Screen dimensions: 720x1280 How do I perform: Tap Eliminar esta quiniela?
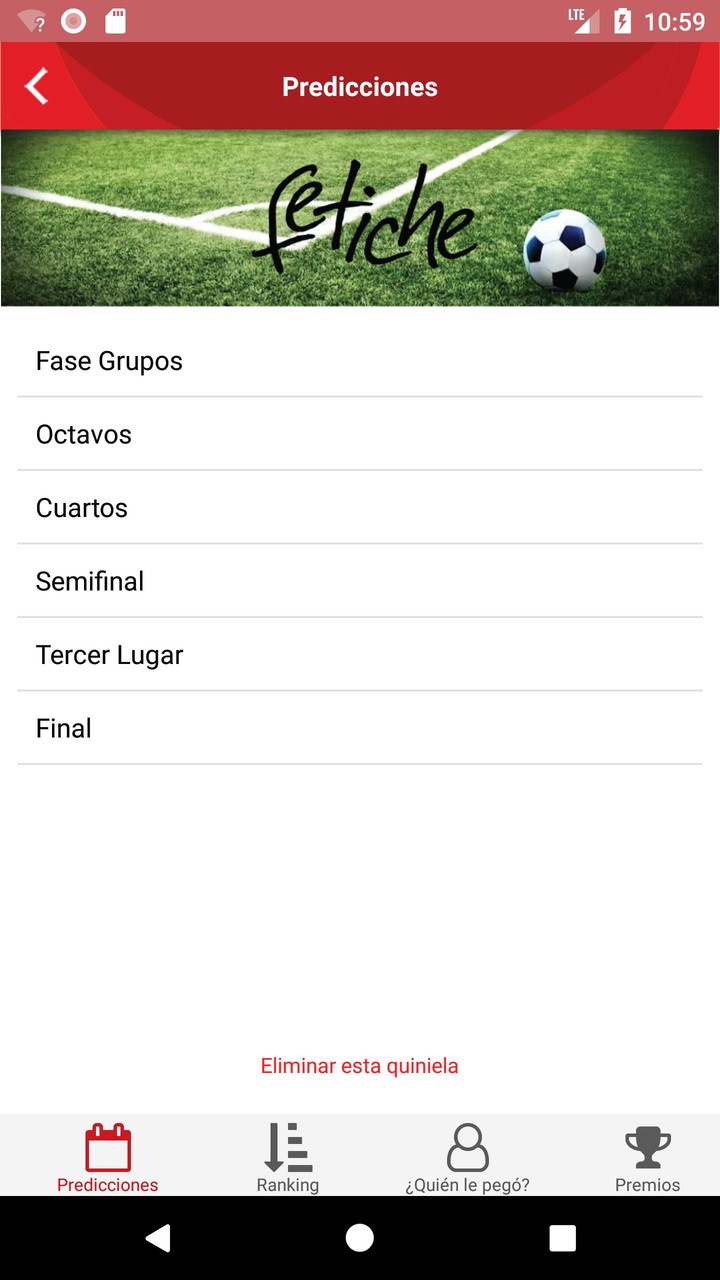tap(359, 1066)
